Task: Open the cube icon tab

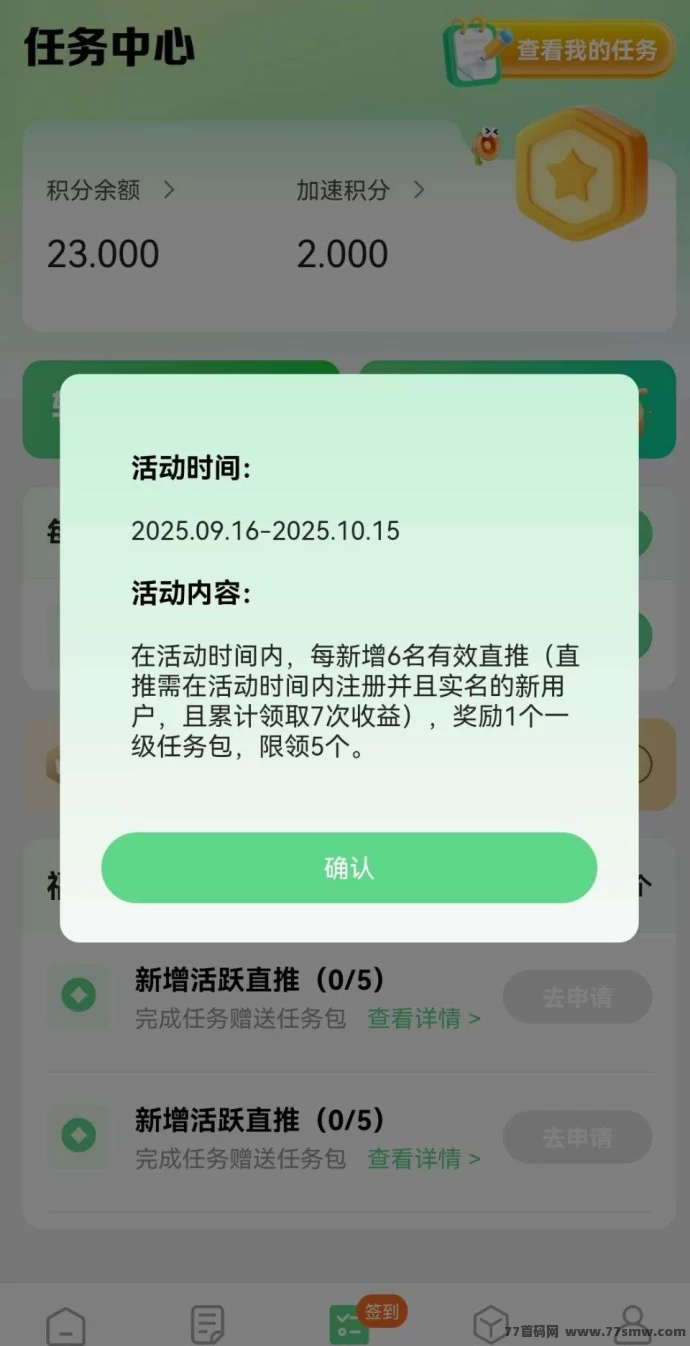Action: pyautogui.click(x=491, y=1324)
